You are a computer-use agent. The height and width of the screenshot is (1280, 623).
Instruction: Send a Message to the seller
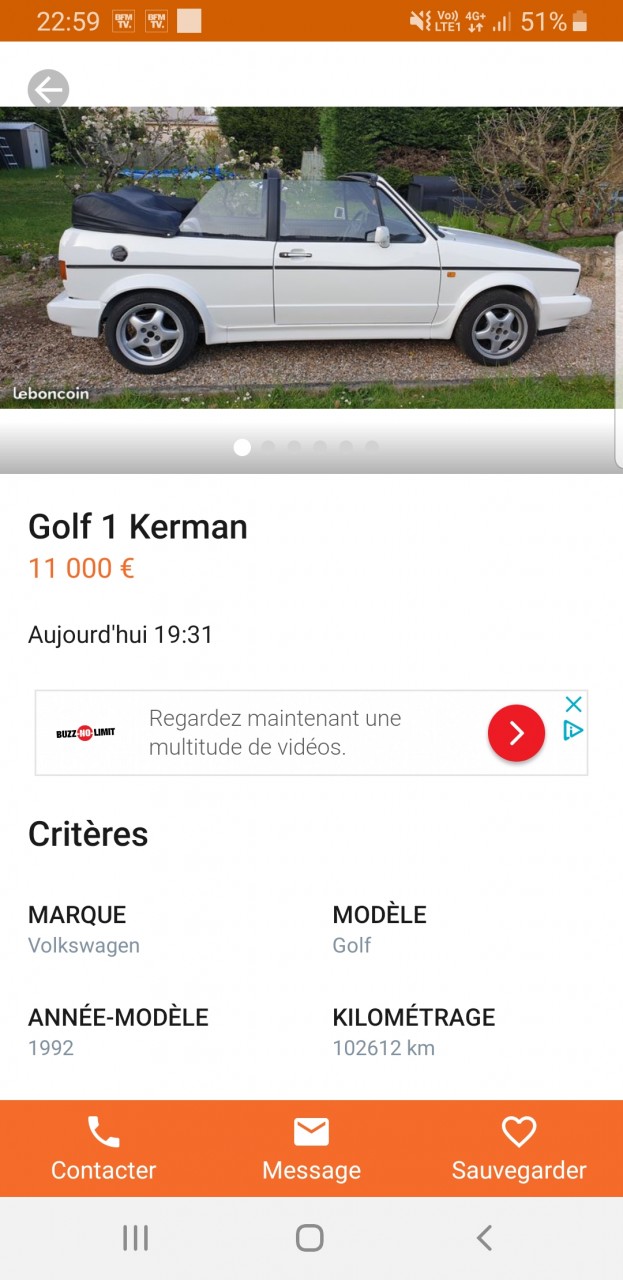click(x=311, y=1148)
